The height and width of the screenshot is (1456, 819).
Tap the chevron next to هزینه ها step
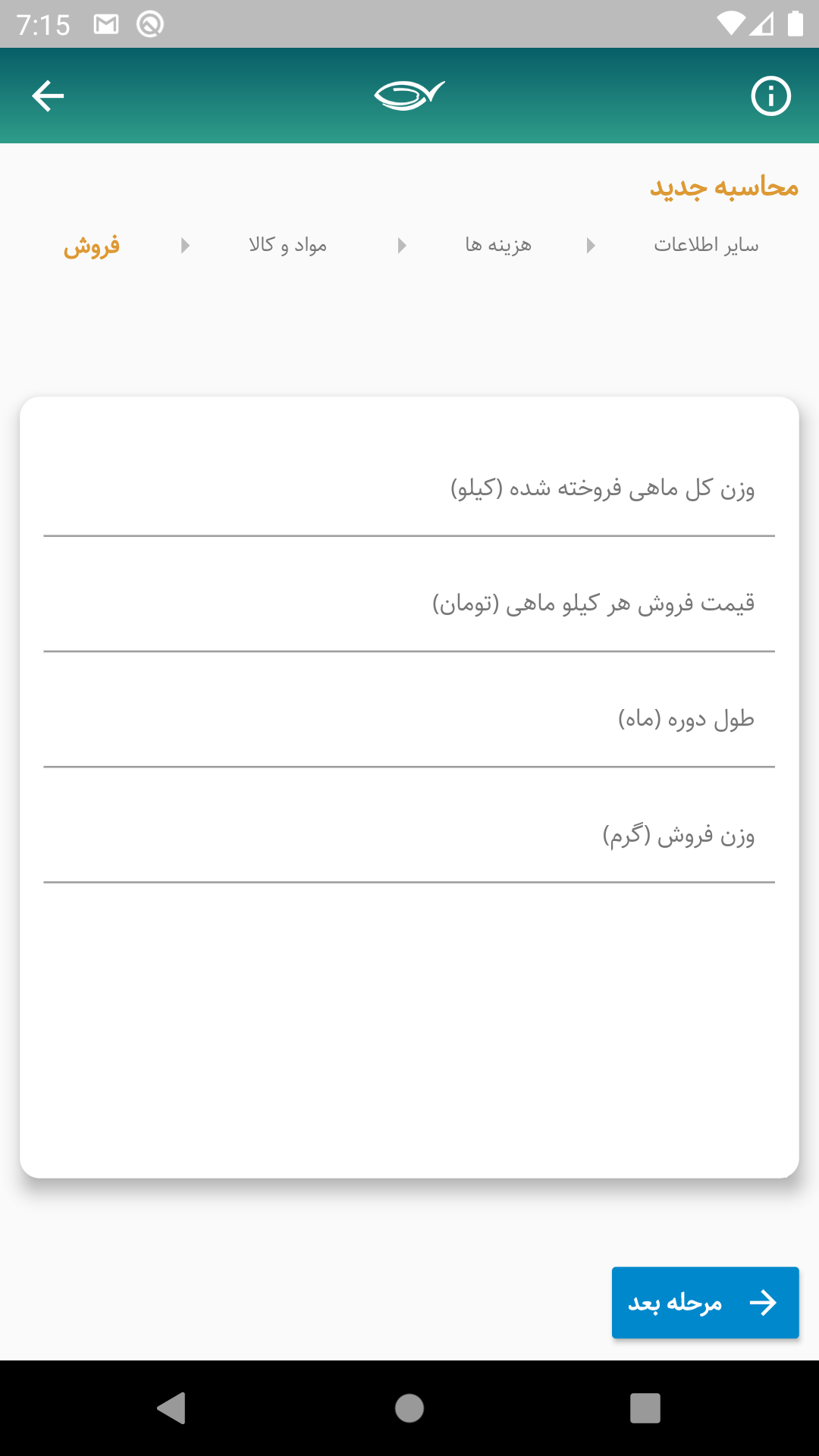(401, 245)
